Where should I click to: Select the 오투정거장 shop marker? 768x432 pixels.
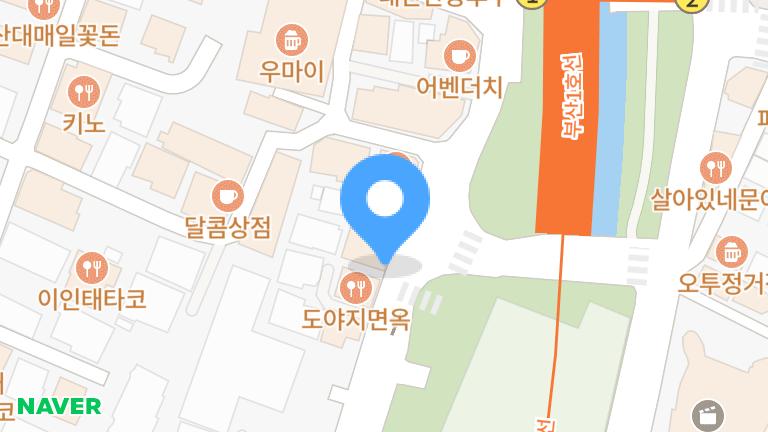click(733, 249)
